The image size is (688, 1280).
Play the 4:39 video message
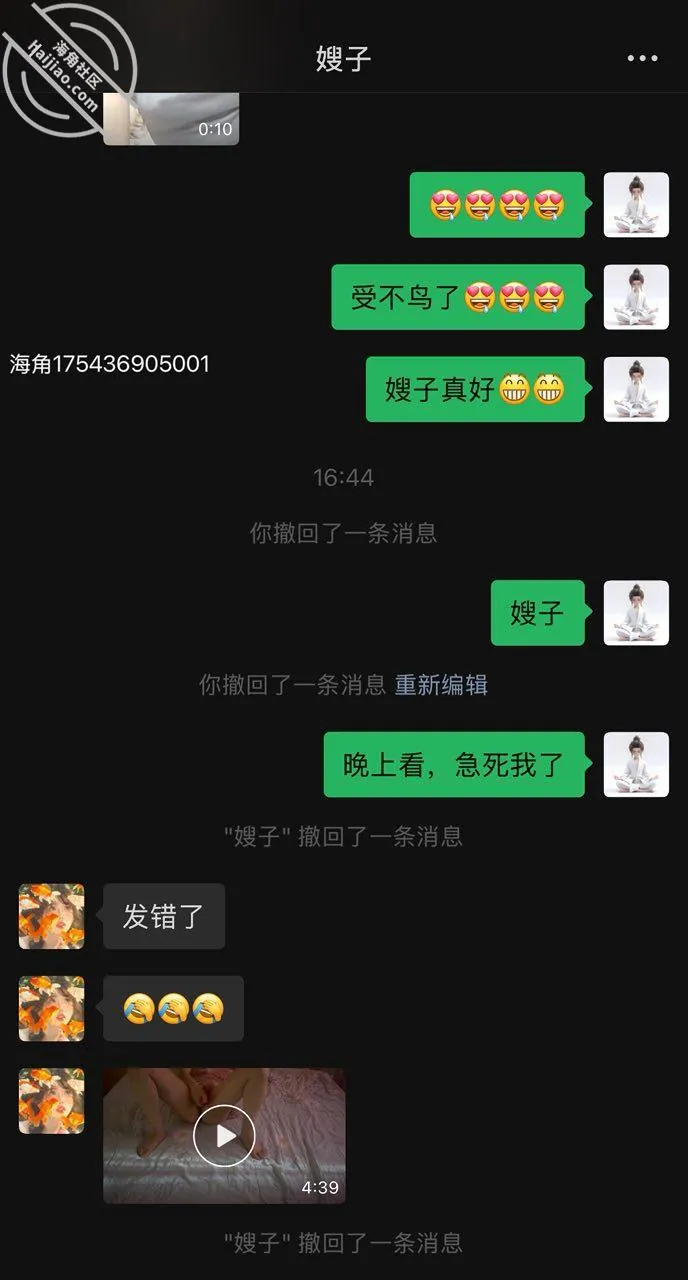click(224, 1135)
